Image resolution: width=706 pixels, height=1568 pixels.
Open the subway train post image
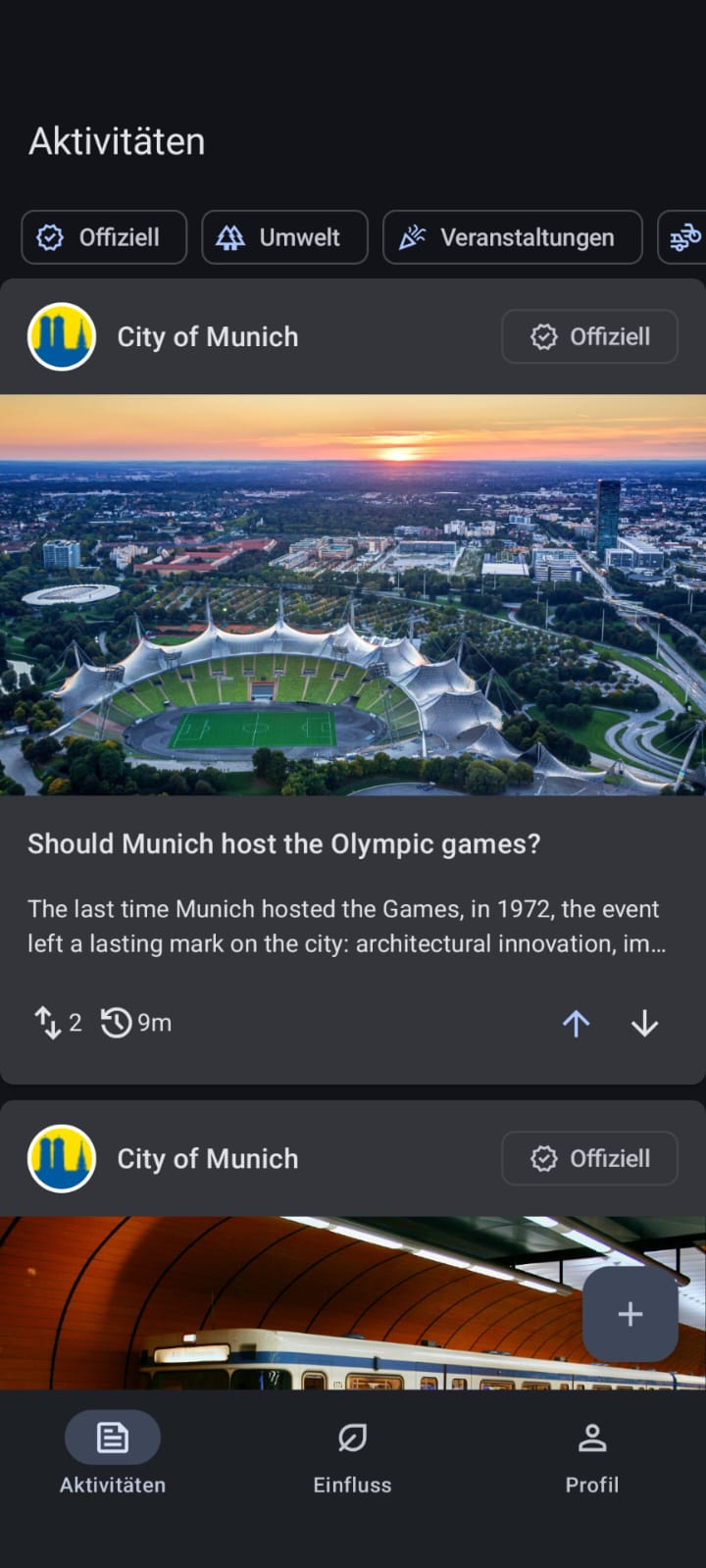click(x=294, y=1304)
